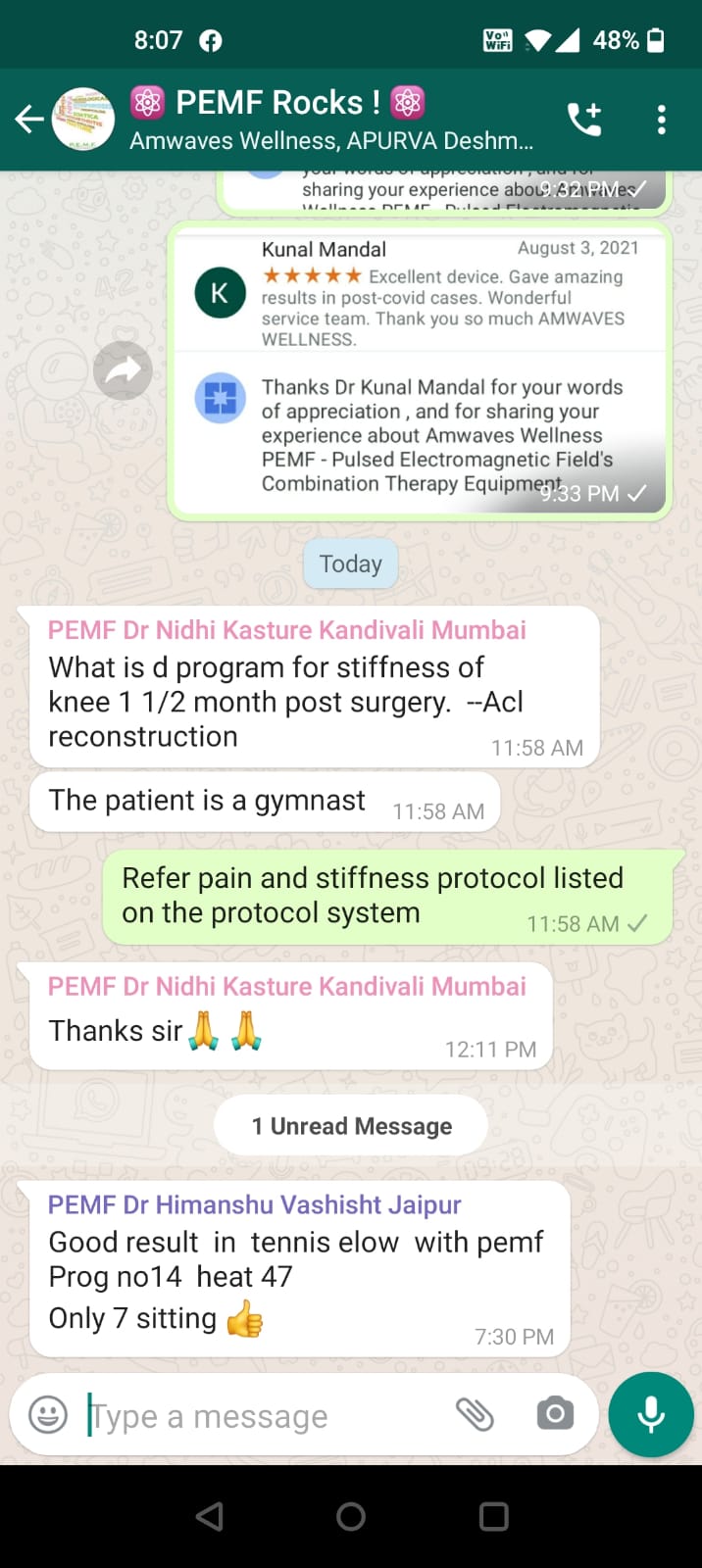Screen dimensions: 702x1568
Task: Record a voice message
Action: click(x=651, y=1415)
